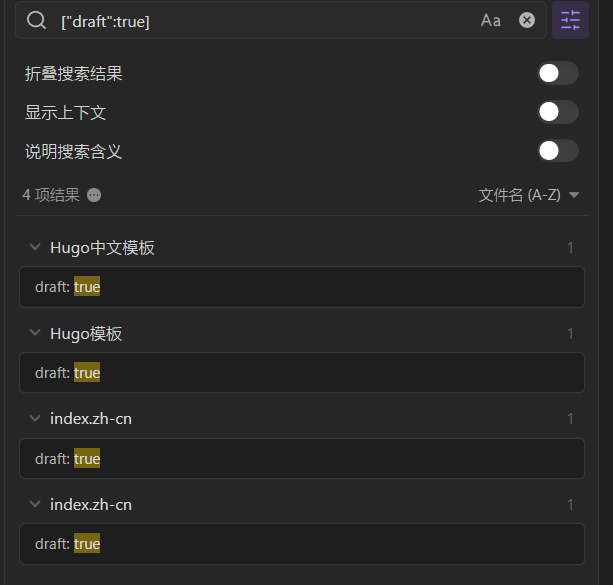Toggle the search settings panel
Image resolution: width=613 pixels, height=585 pixels.
570,20
